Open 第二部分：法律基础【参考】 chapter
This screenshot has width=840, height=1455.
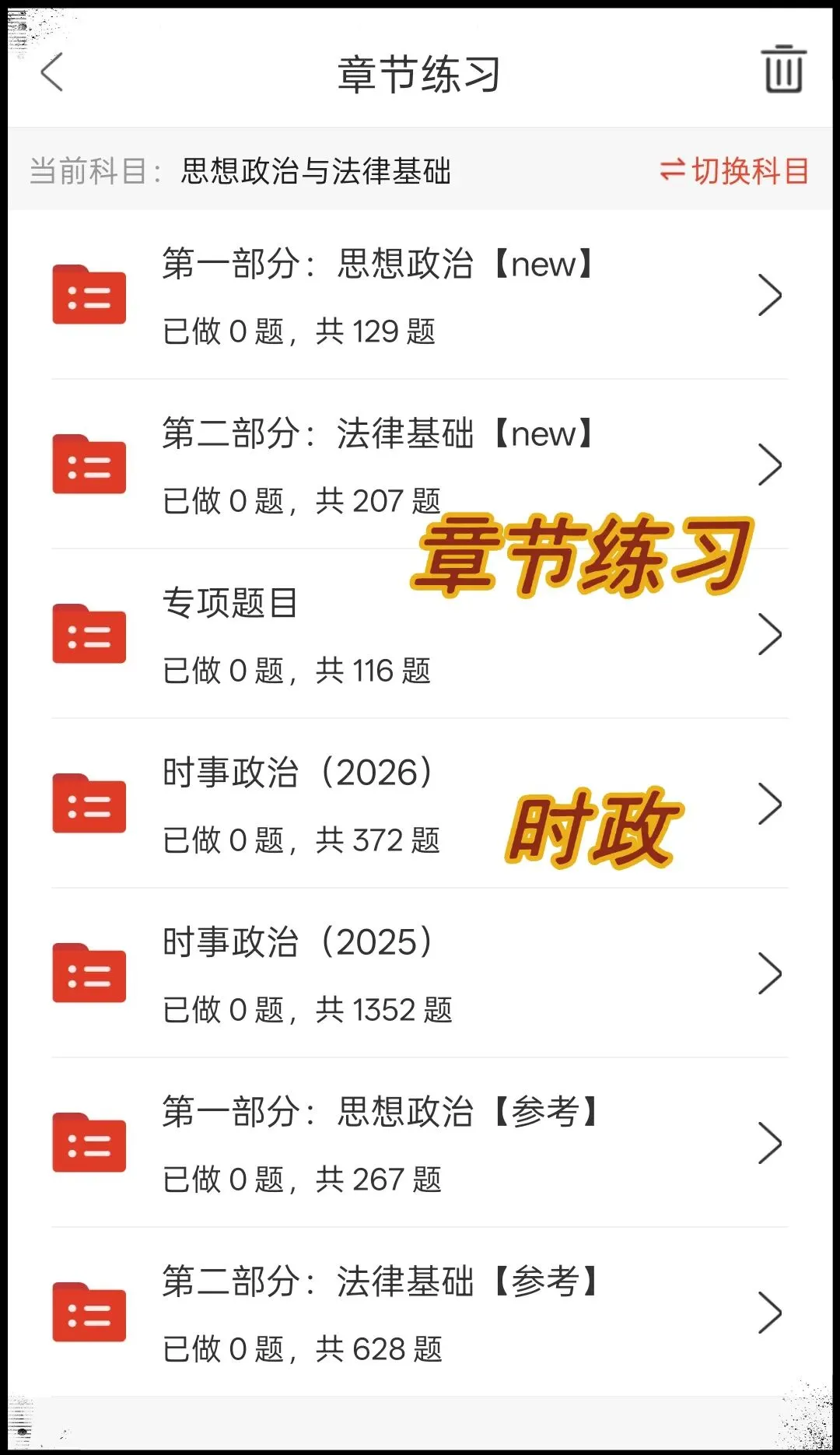point(420,1313)
